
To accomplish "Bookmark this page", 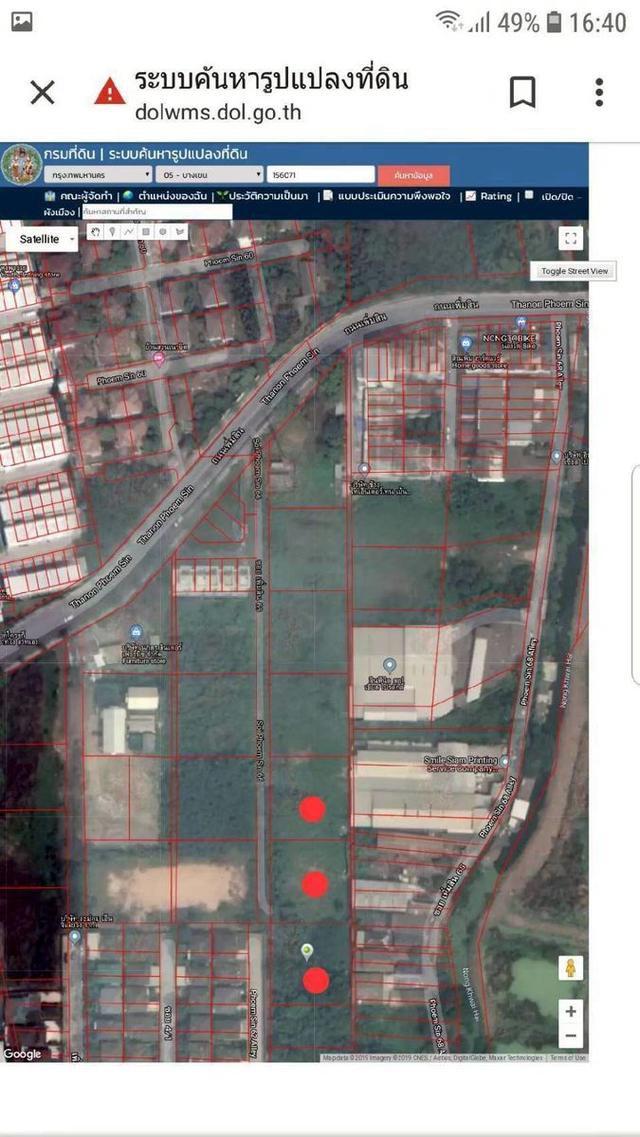I will pos(522,93).
